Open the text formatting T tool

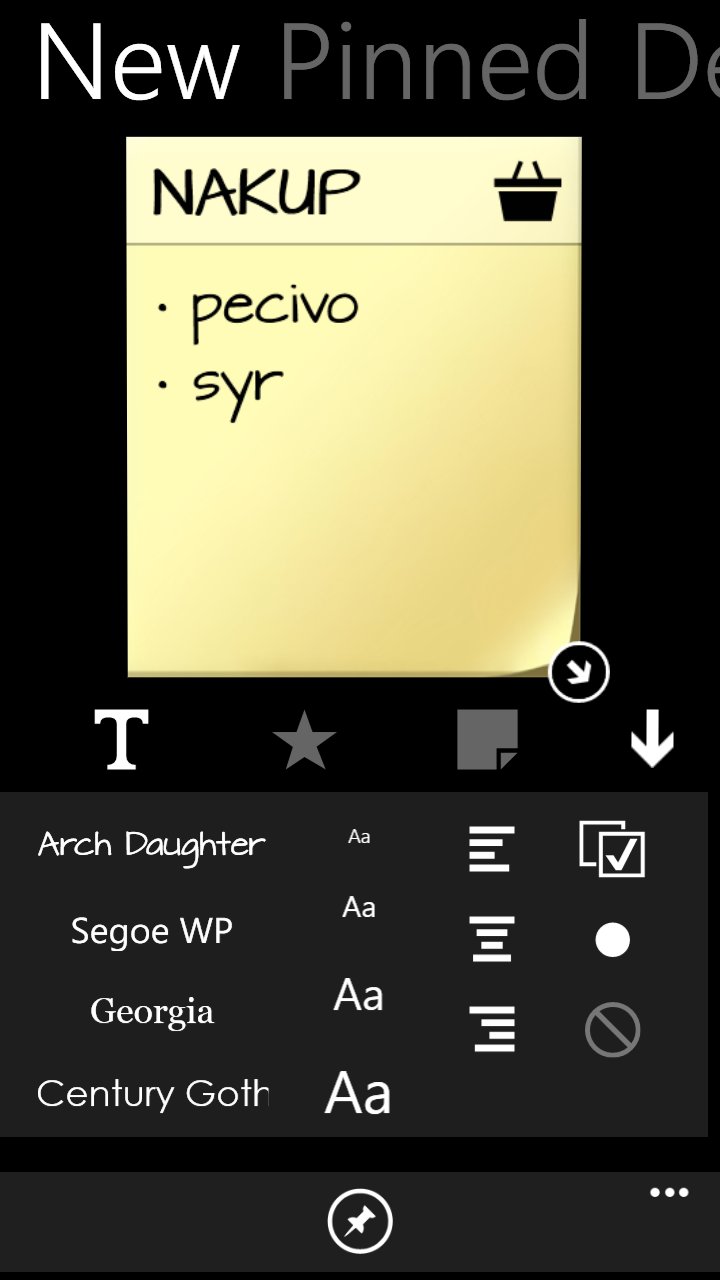tap(121, 739)
